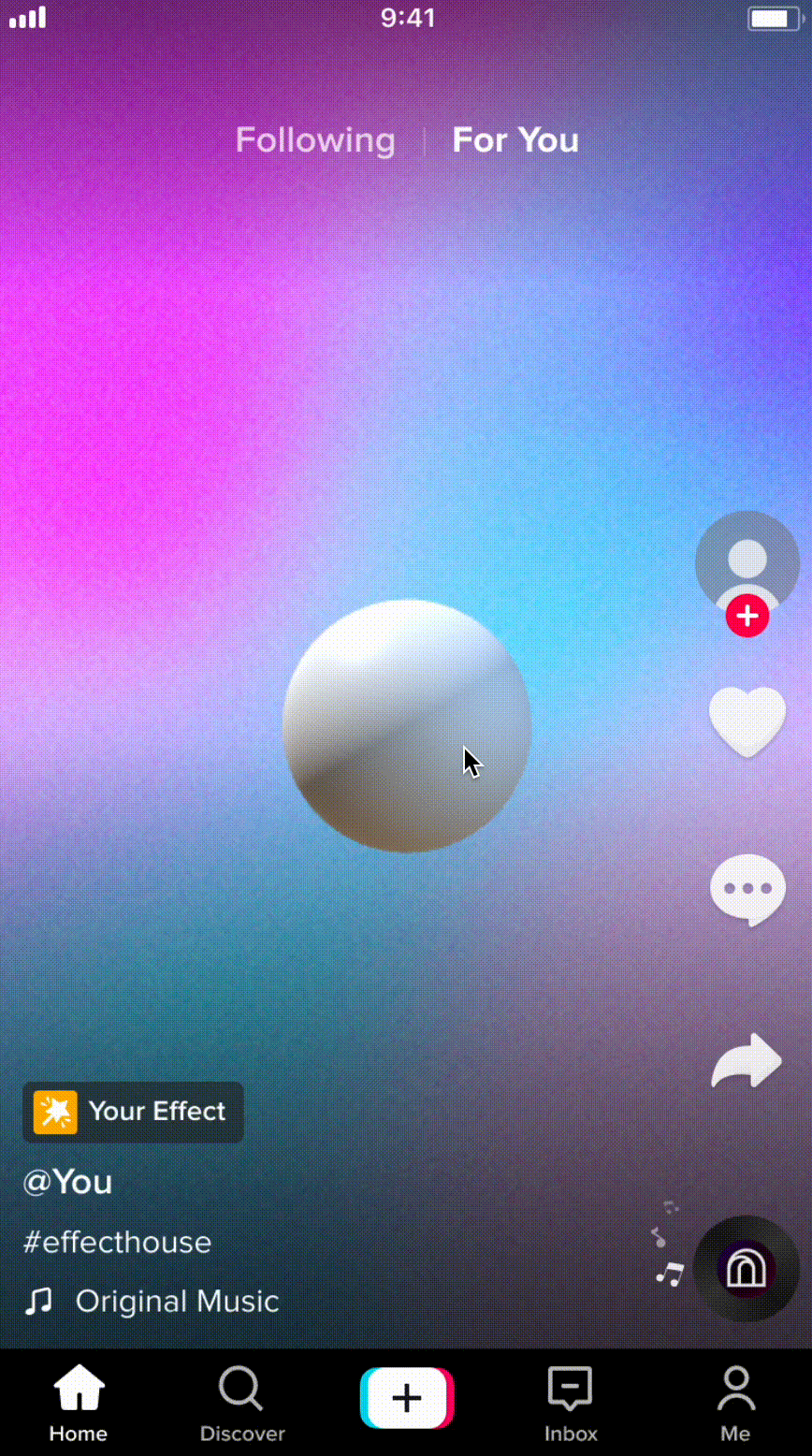This screenshot has height=1456, width=812.
Task: Follow the creator with the red plus
Action: click(747, 616)
